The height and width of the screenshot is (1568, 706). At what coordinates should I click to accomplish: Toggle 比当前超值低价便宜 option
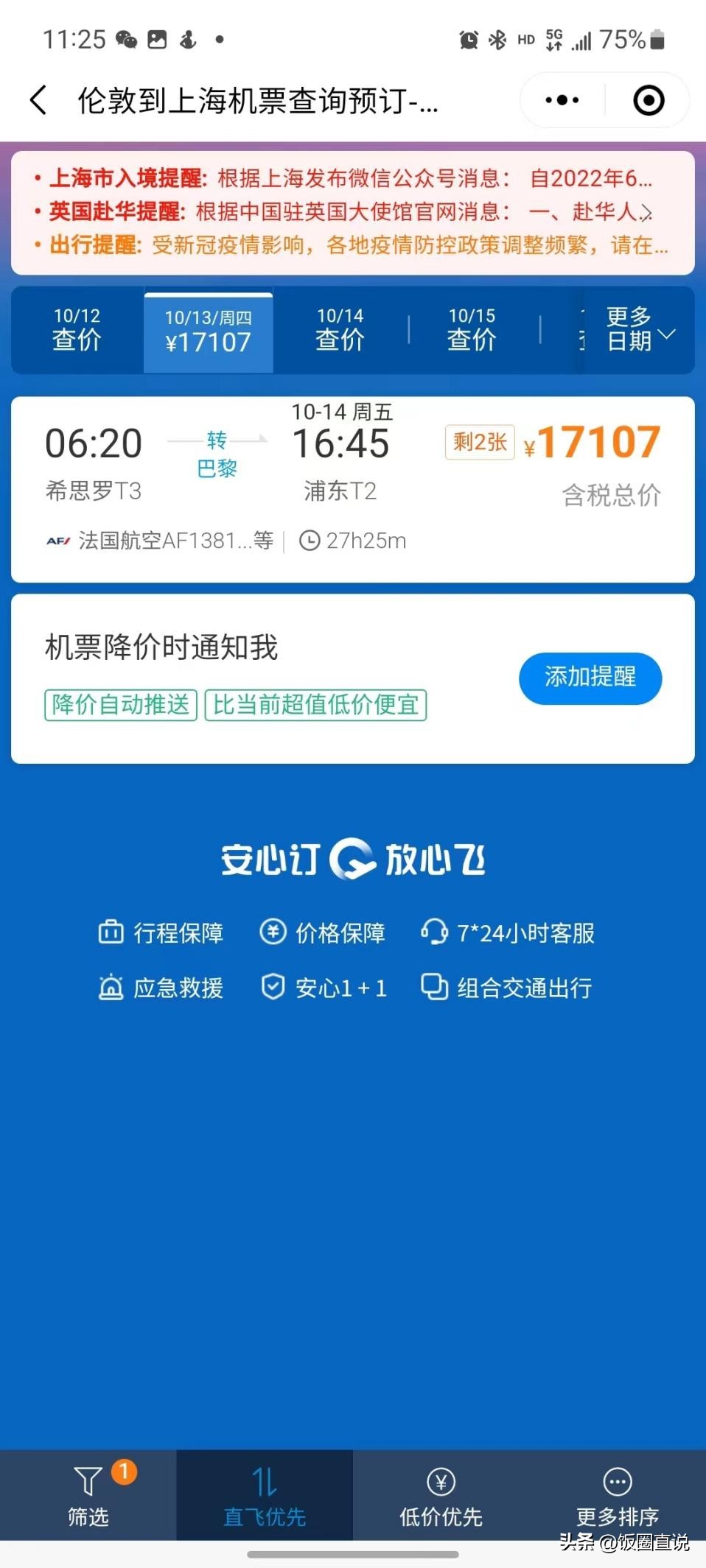(315, 705)
